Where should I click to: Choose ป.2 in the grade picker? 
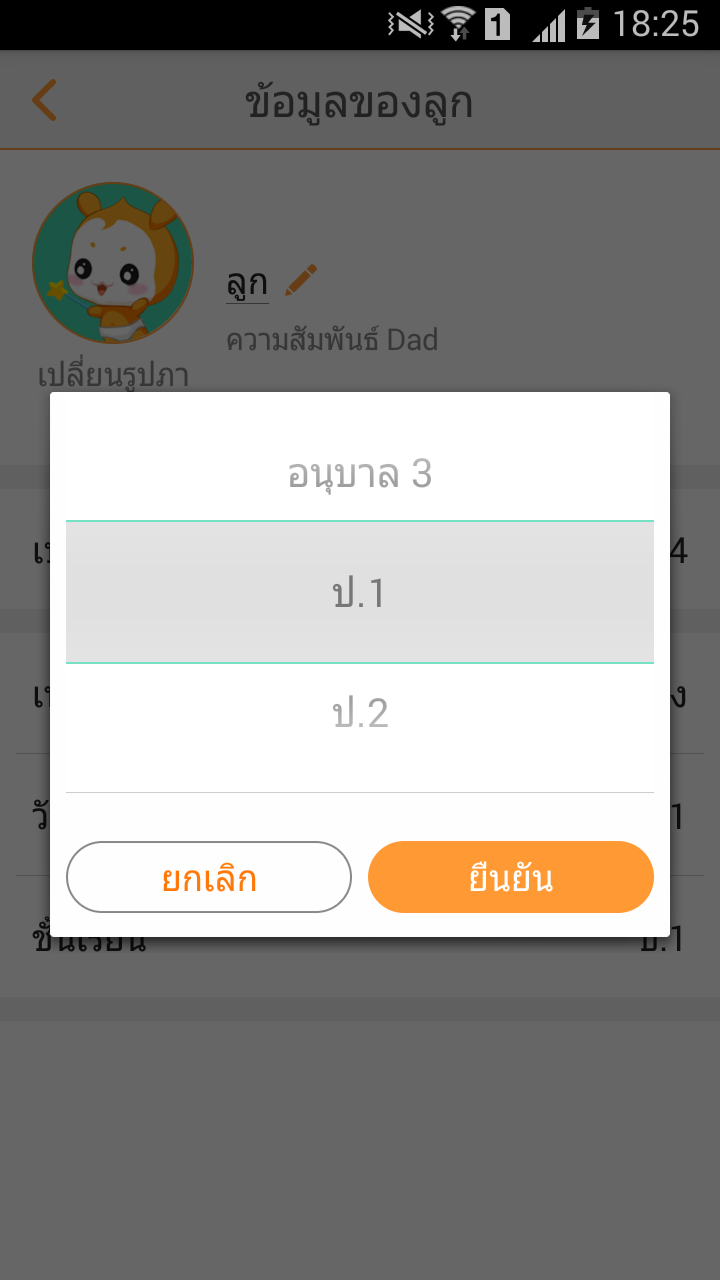360,713
